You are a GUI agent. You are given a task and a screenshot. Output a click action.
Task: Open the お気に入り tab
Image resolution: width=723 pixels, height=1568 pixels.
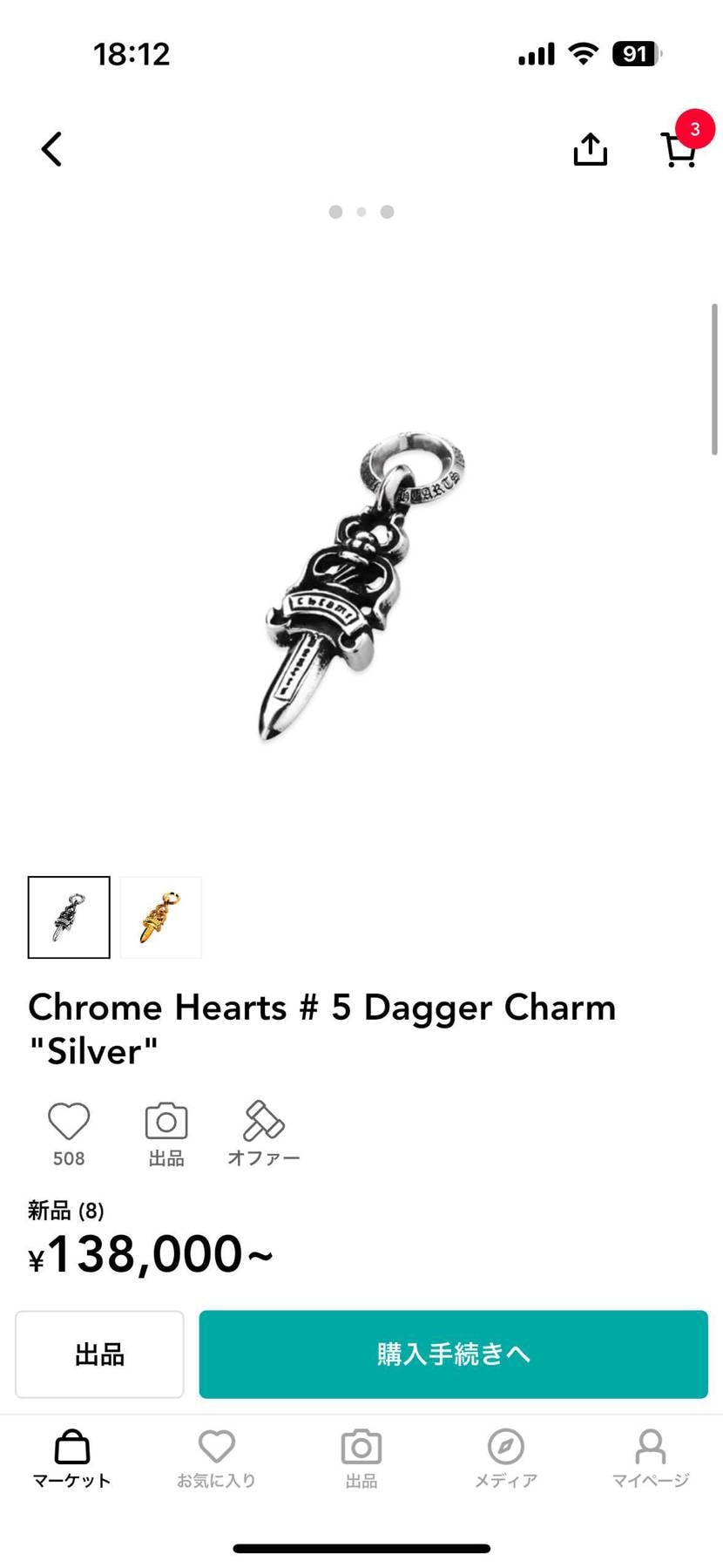tap(216, 1457)
